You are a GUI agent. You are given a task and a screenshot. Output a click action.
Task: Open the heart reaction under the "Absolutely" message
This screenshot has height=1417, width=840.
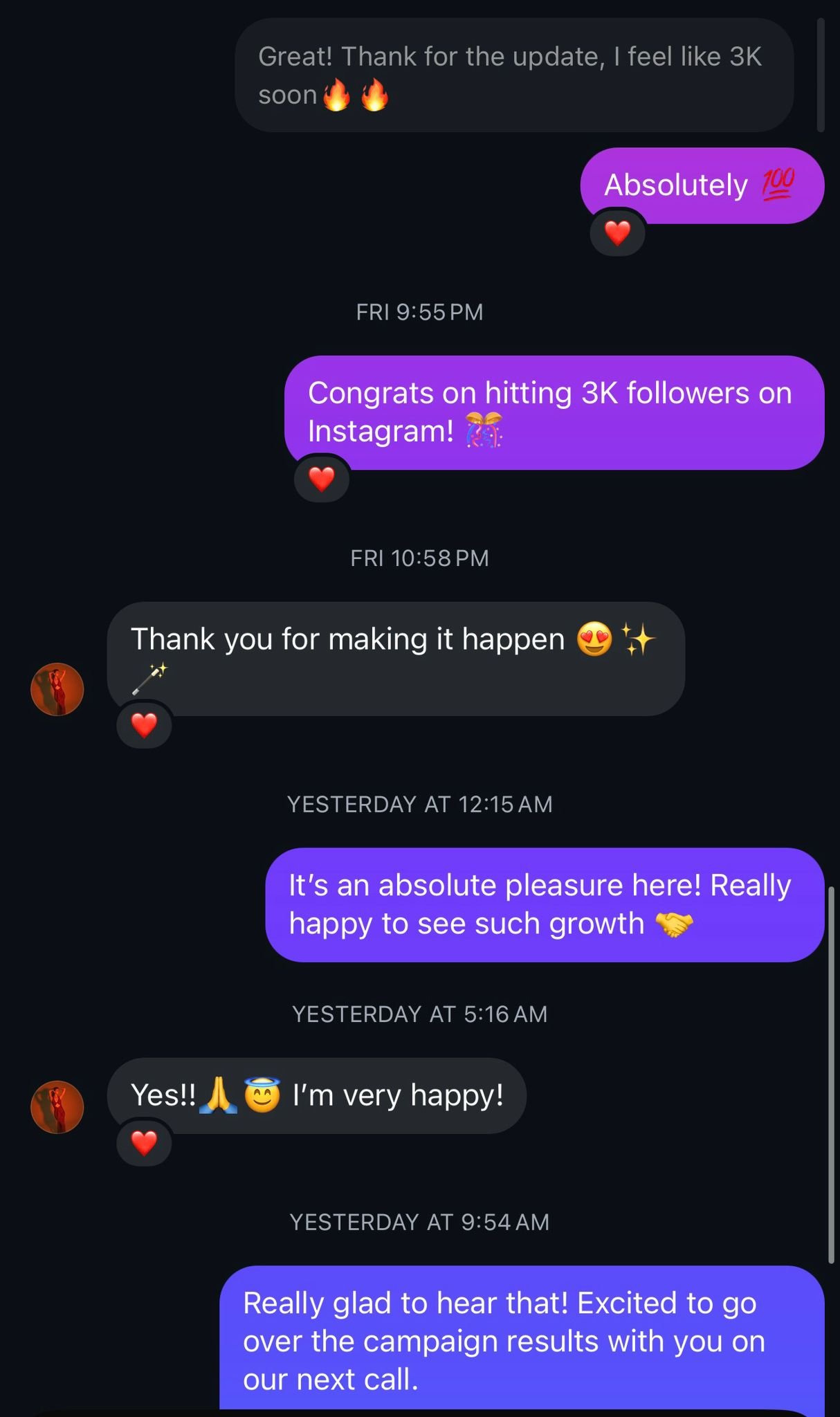[x=617, y=233]
